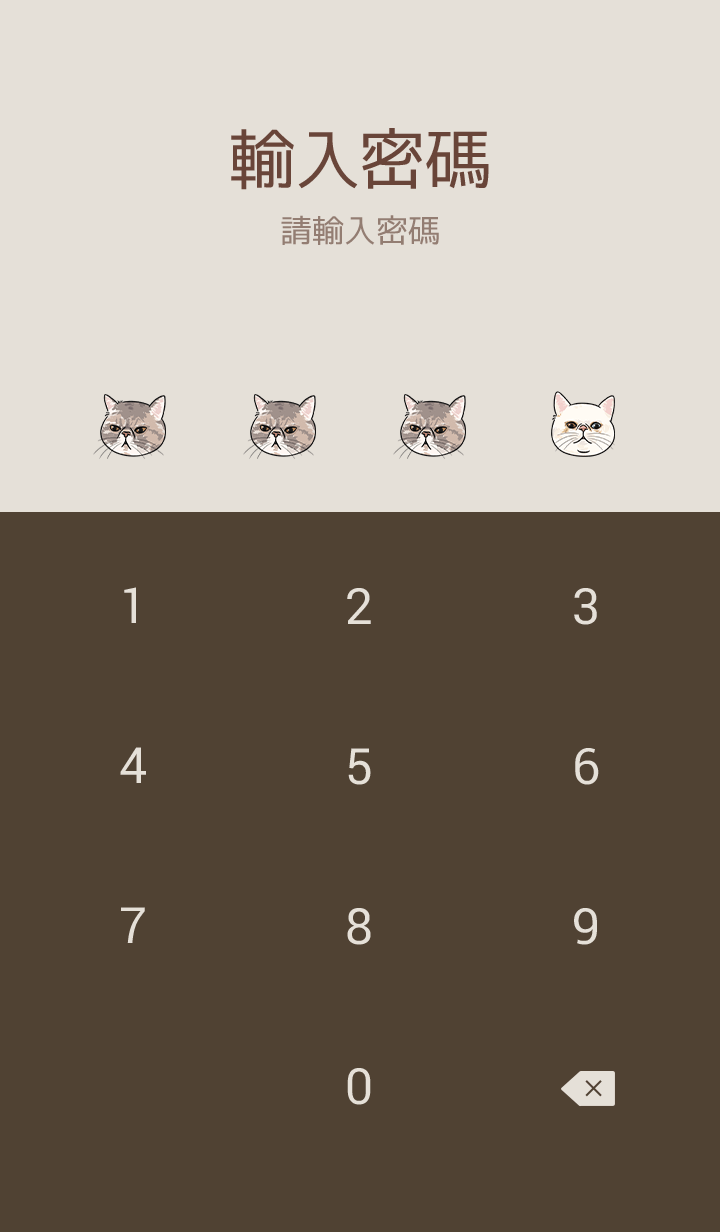
Task: Tap the 0 key
Action: tap(359, 1087)
